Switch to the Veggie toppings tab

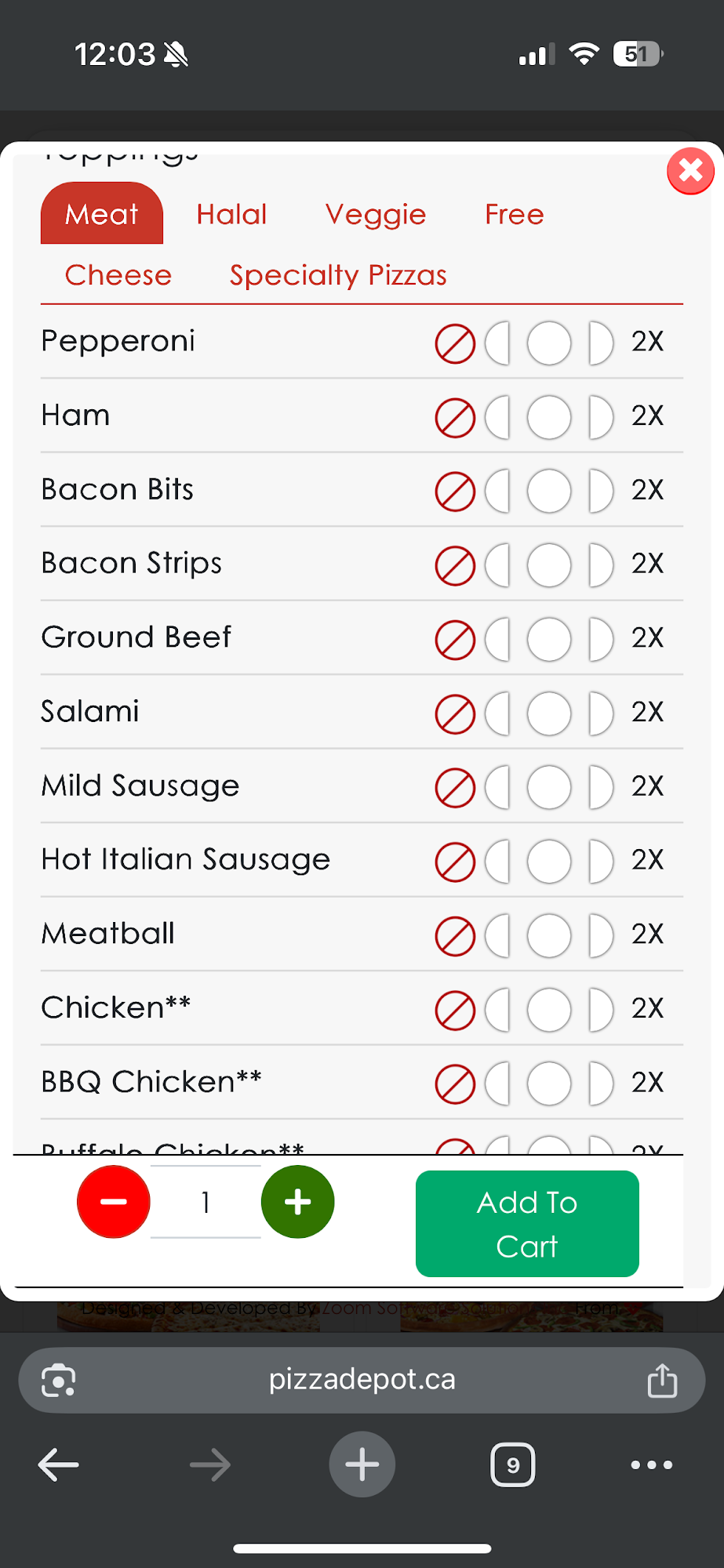pos(376,214)
